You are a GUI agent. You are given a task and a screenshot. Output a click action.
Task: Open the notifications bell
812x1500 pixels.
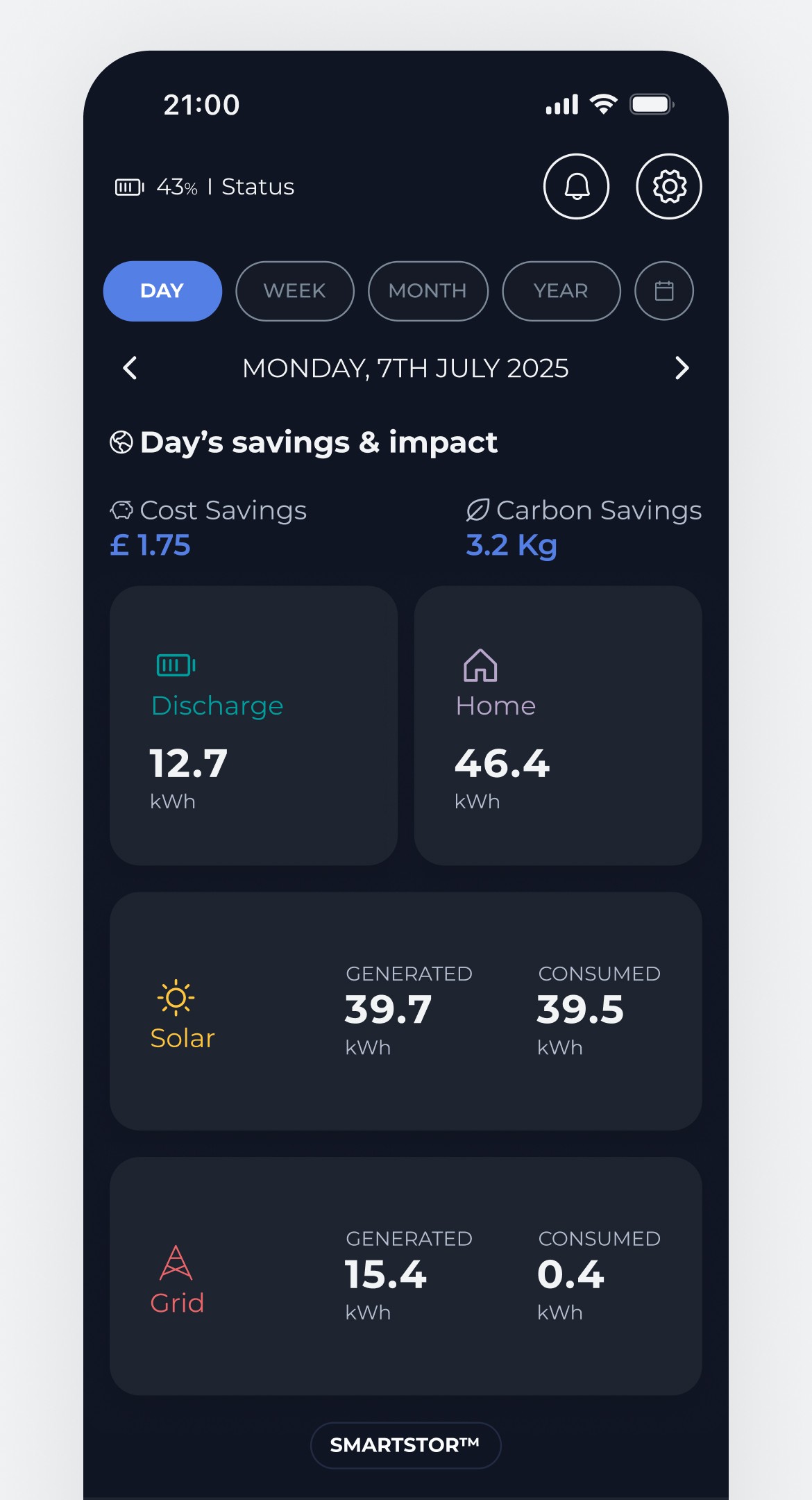(576, 186)
